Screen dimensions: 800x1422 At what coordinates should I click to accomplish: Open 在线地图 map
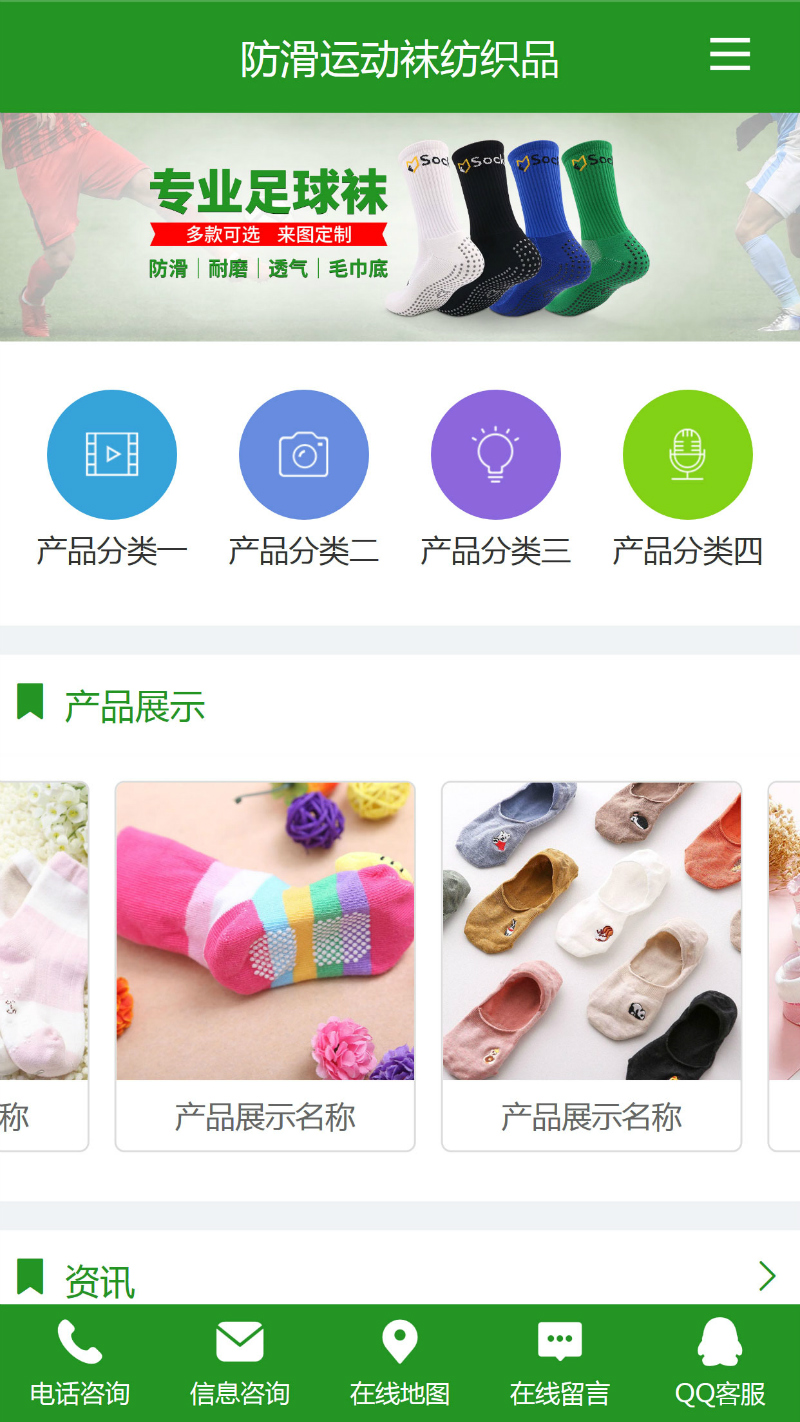coord(400,1362)
